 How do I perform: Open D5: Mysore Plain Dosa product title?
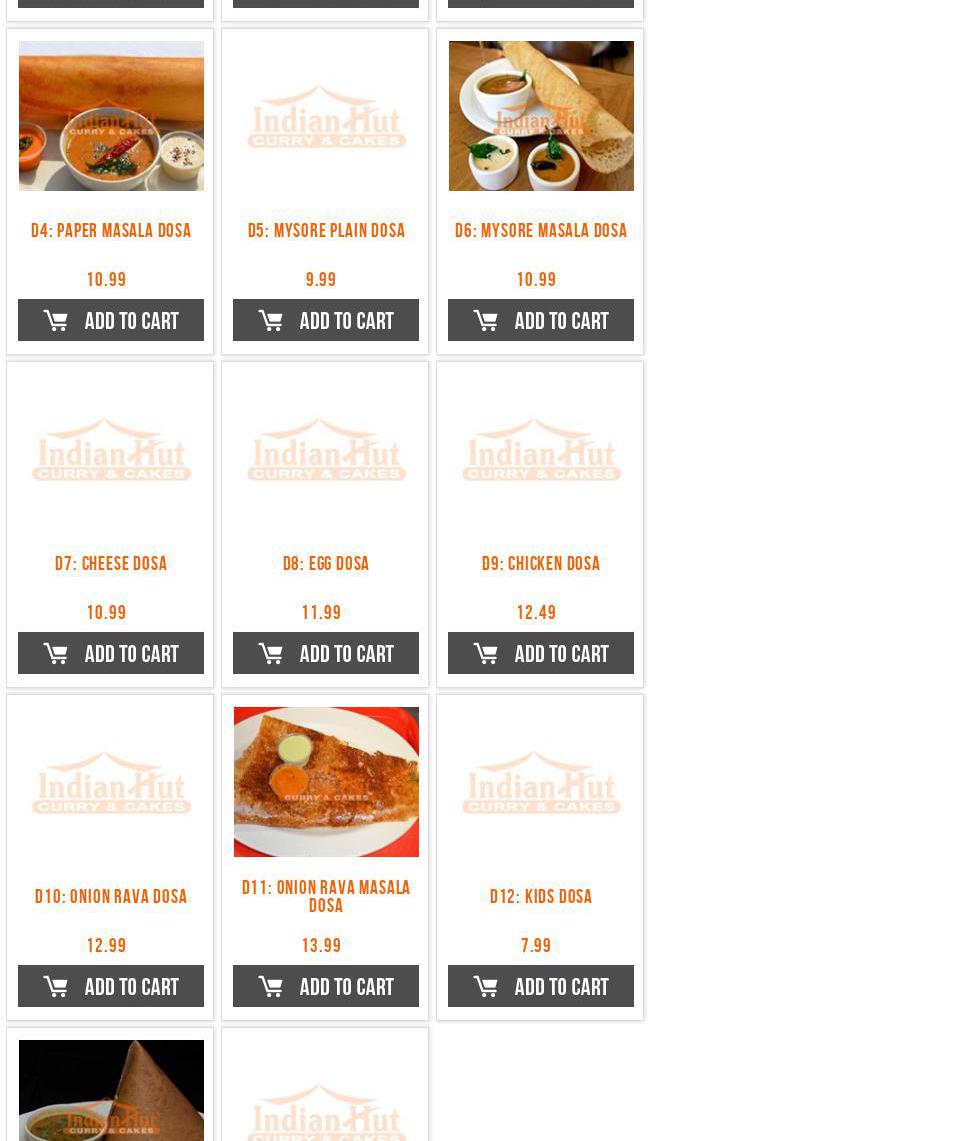pos(326,231)
